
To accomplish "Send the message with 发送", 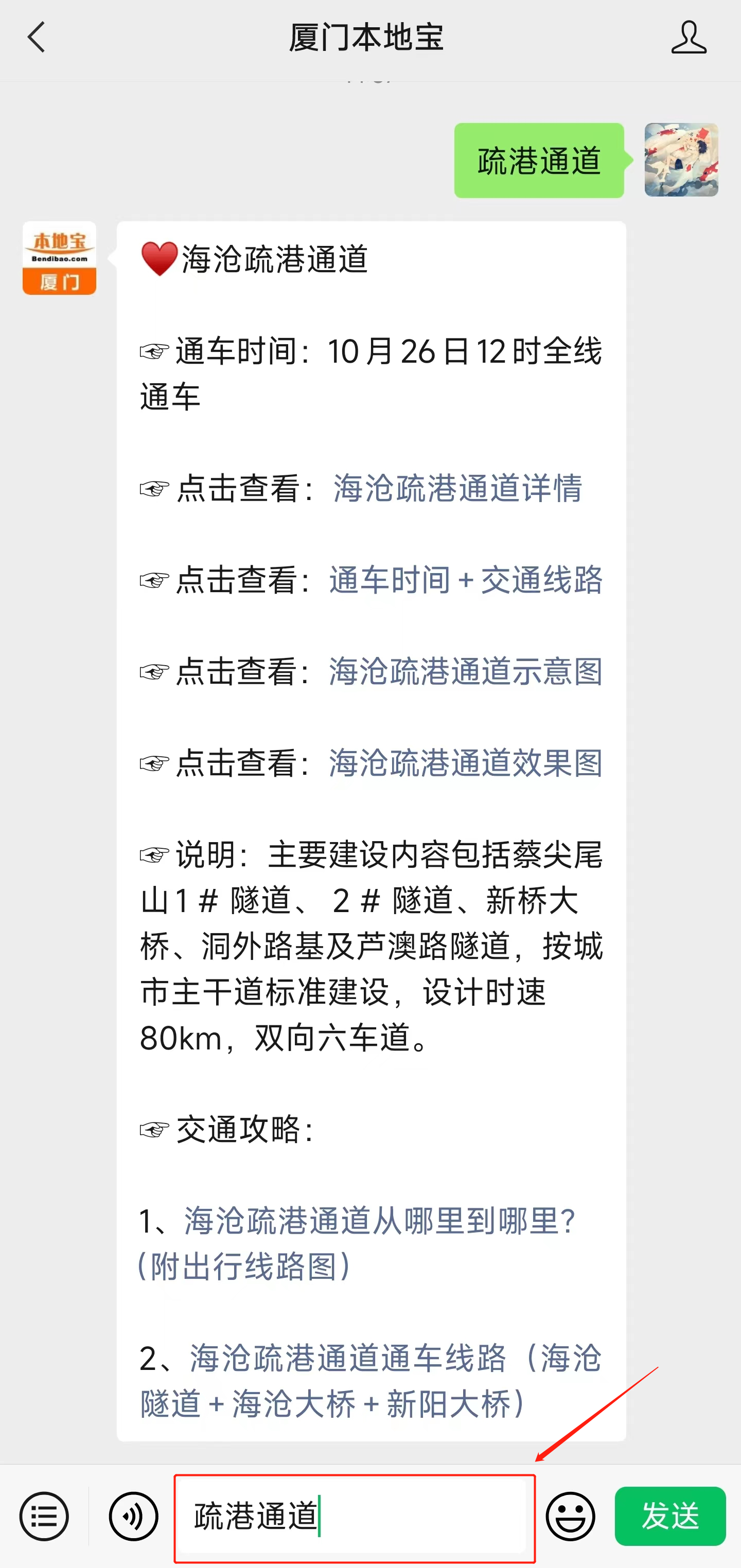I will [670, 1516].
